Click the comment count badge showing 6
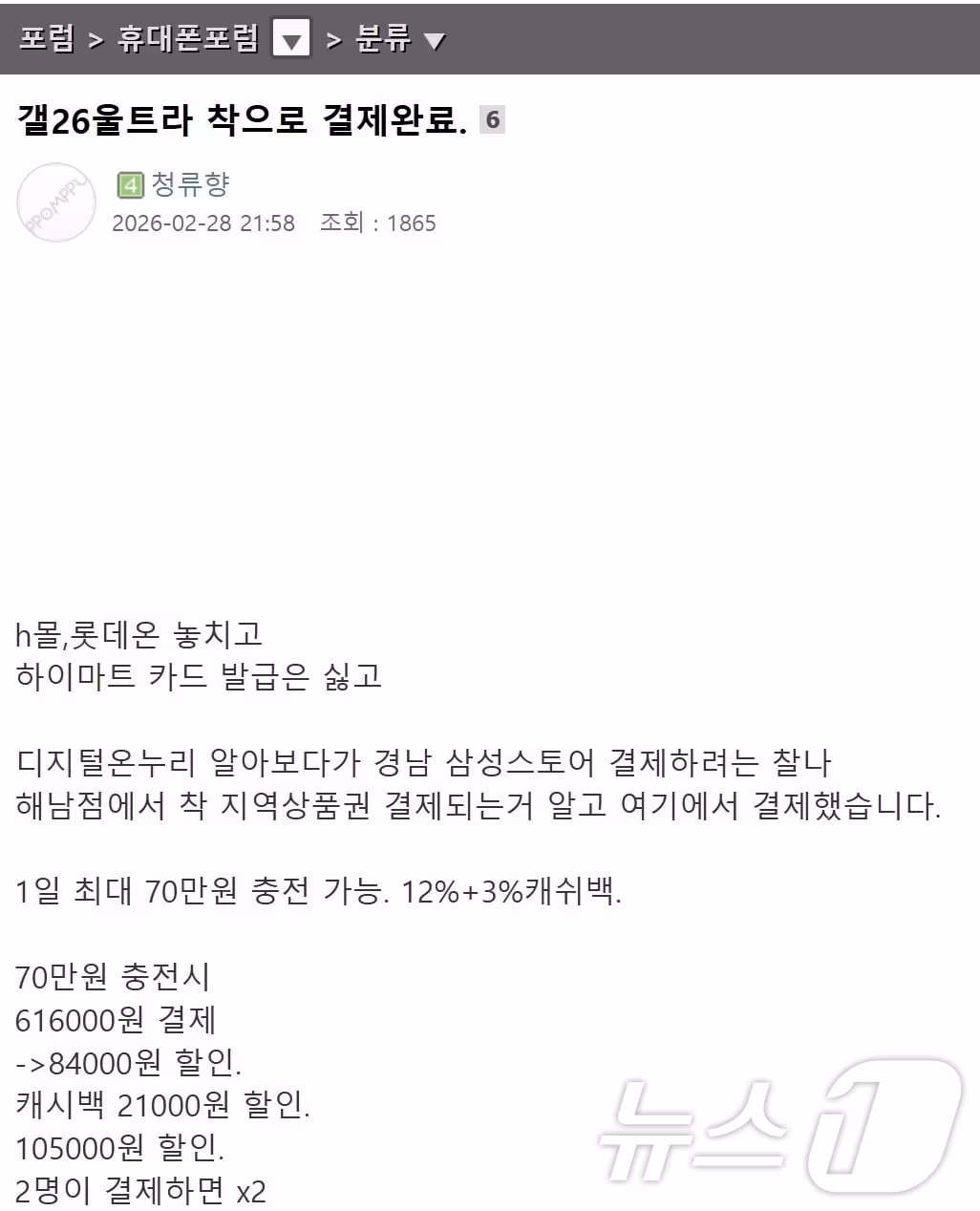 click(493, 119)
